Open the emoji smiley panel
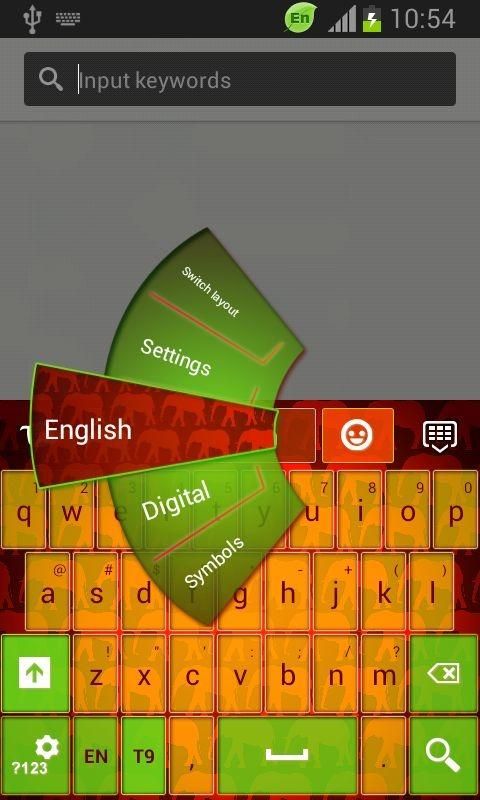The image size is (480, 800). pos(358,435)
